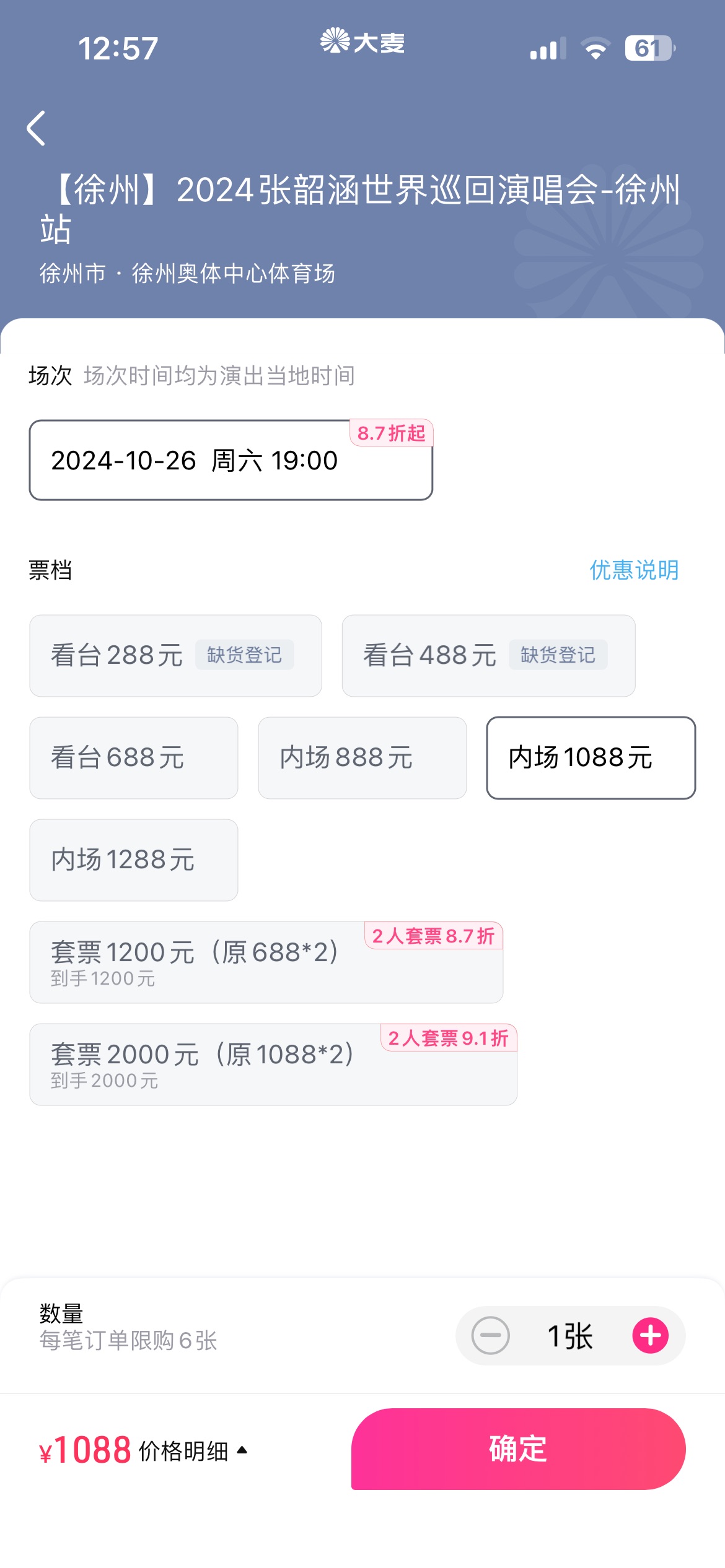Select the 看台688元 ticket option

coord(134,758)
